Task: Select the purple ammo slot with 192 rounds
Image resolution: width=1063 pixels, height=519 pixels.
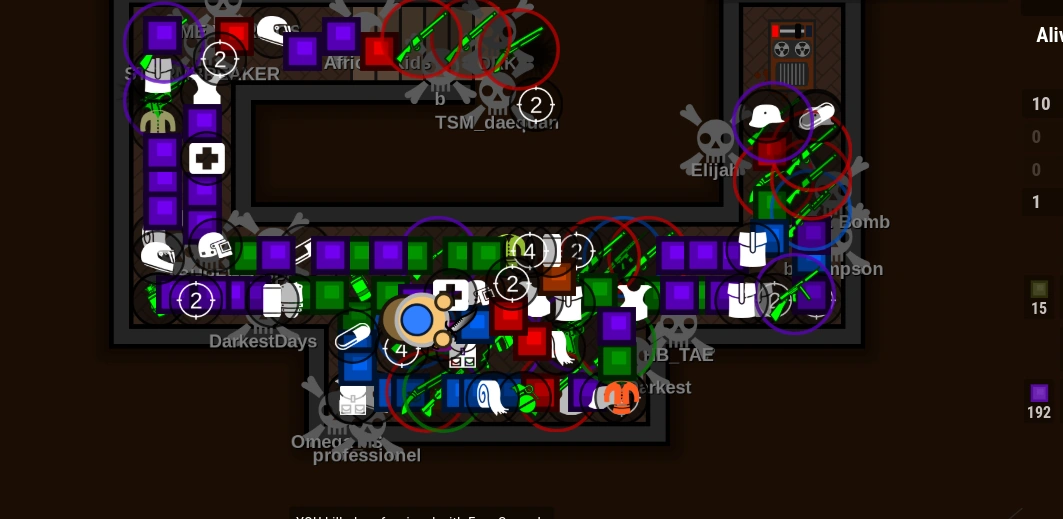Action: coord(1039,401)
